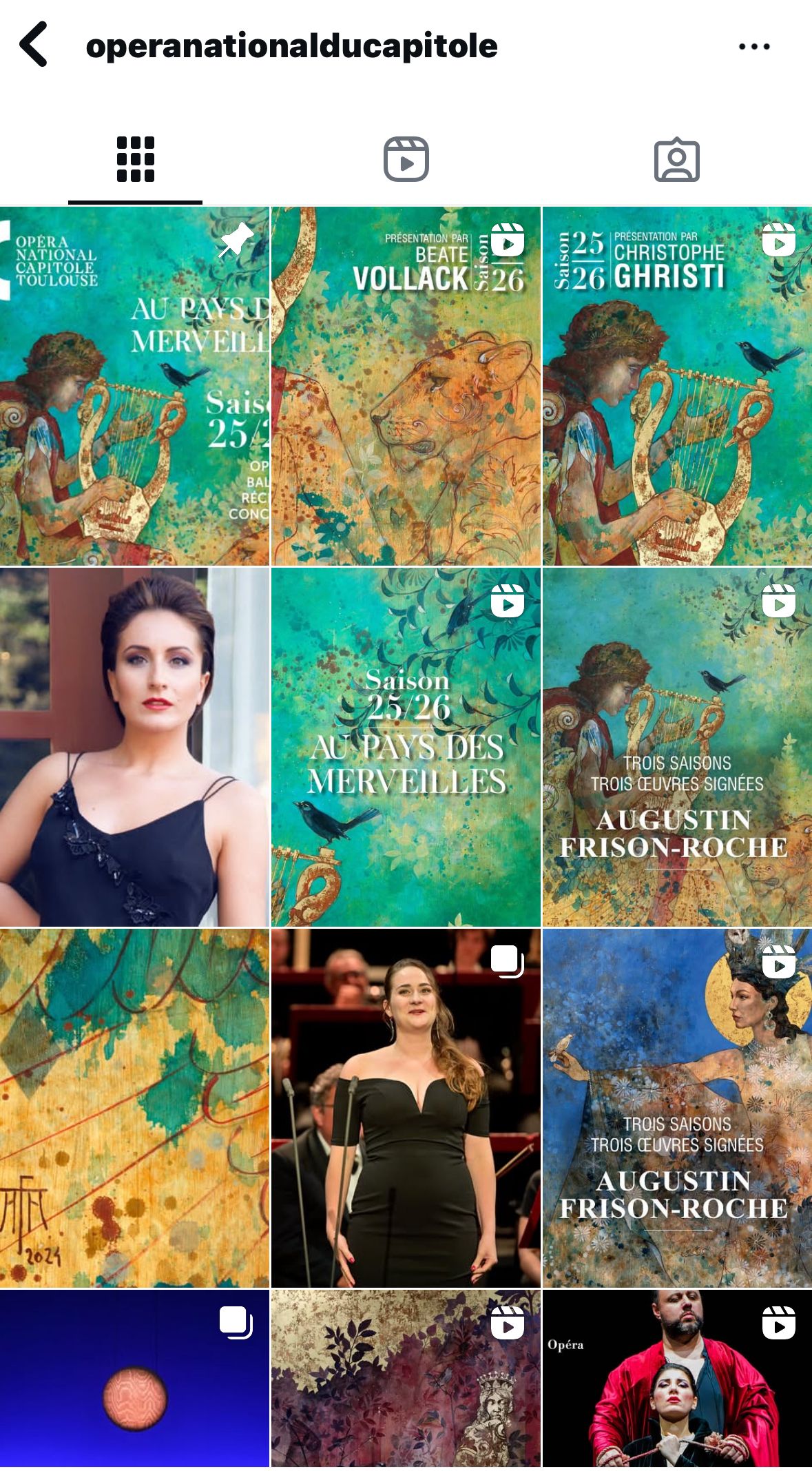Screen dimensions: 812x1471
Task: Open the Beate Vollack presentation reel
Action: point(406,386)
